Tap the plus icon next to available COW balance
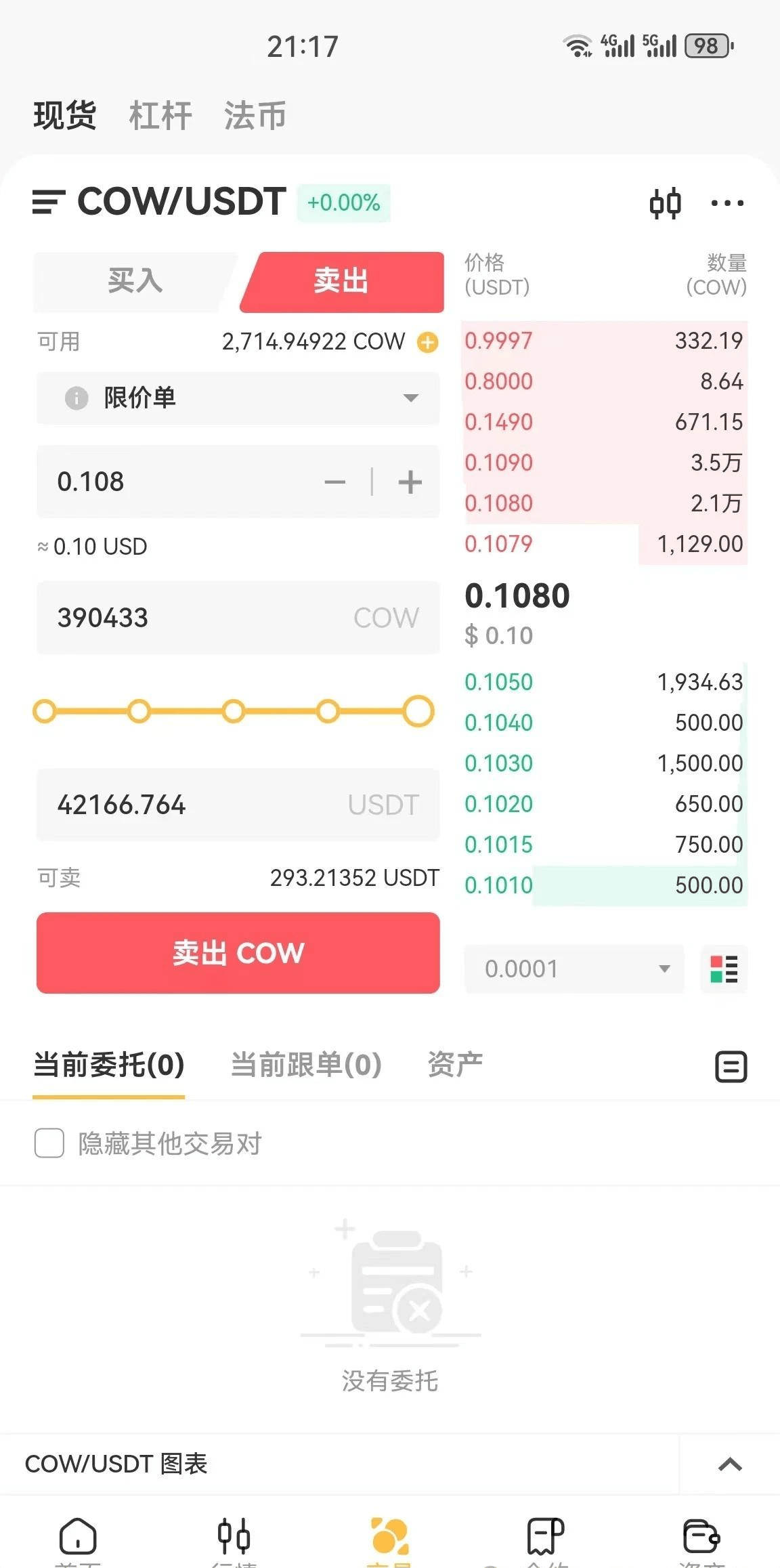 (427, 342)
